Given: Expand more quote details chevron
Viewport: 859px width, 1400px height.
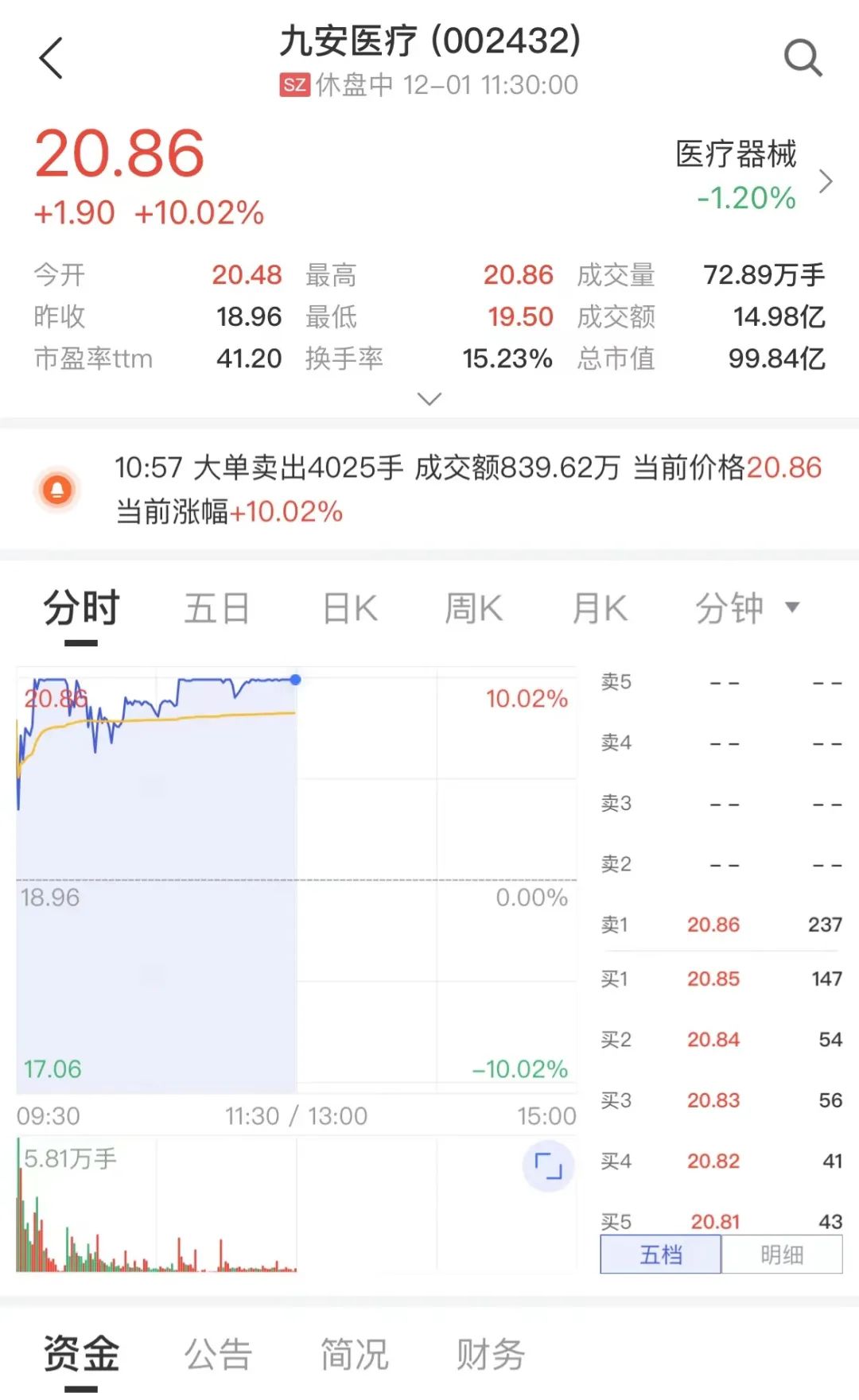Looking at the screenshot, I should [x=429, y=399].
